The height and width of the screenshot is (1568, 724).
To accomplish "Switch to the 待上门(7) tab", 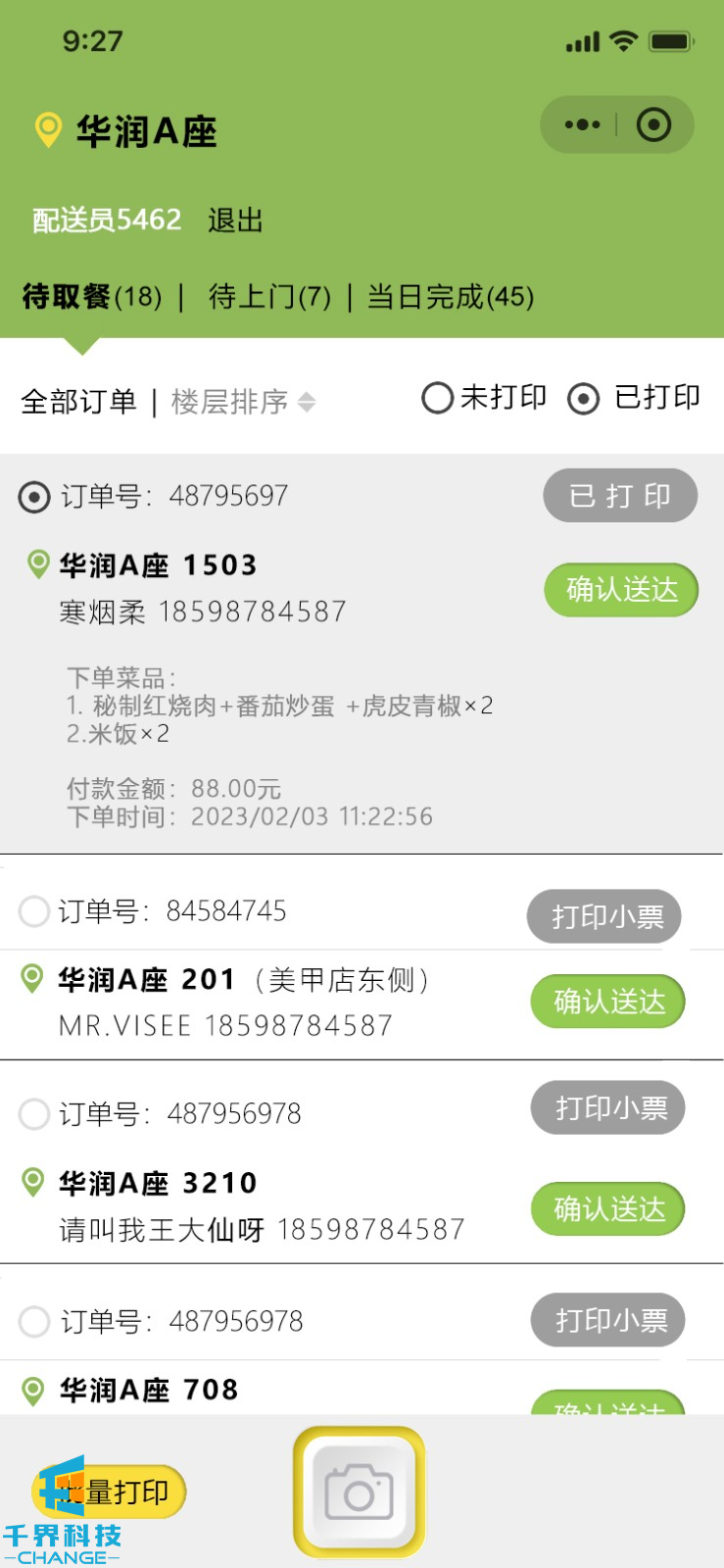I will [269, 296].
